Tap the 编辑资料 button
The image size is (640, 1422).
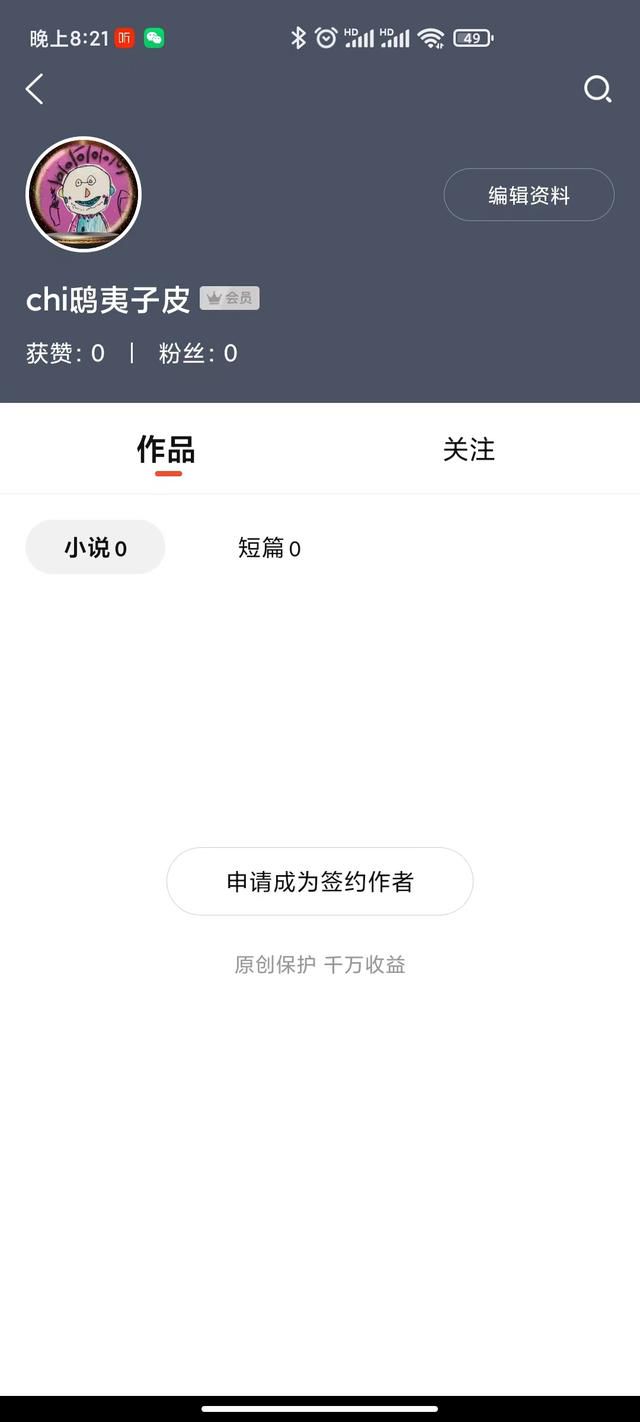point(528,195)
